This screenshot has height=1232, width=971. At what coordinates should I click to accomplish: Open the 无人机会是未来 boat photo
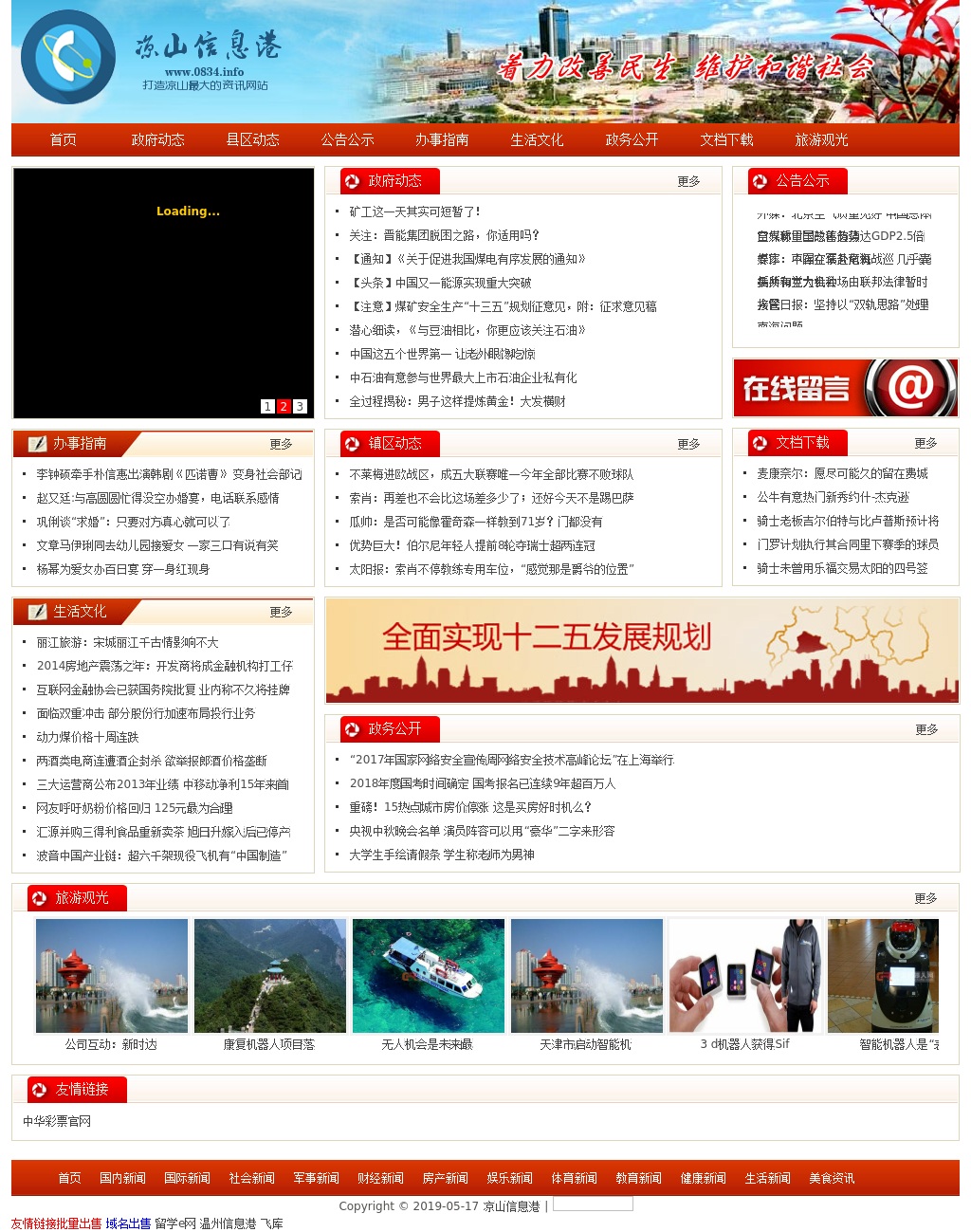coord(428,976)
